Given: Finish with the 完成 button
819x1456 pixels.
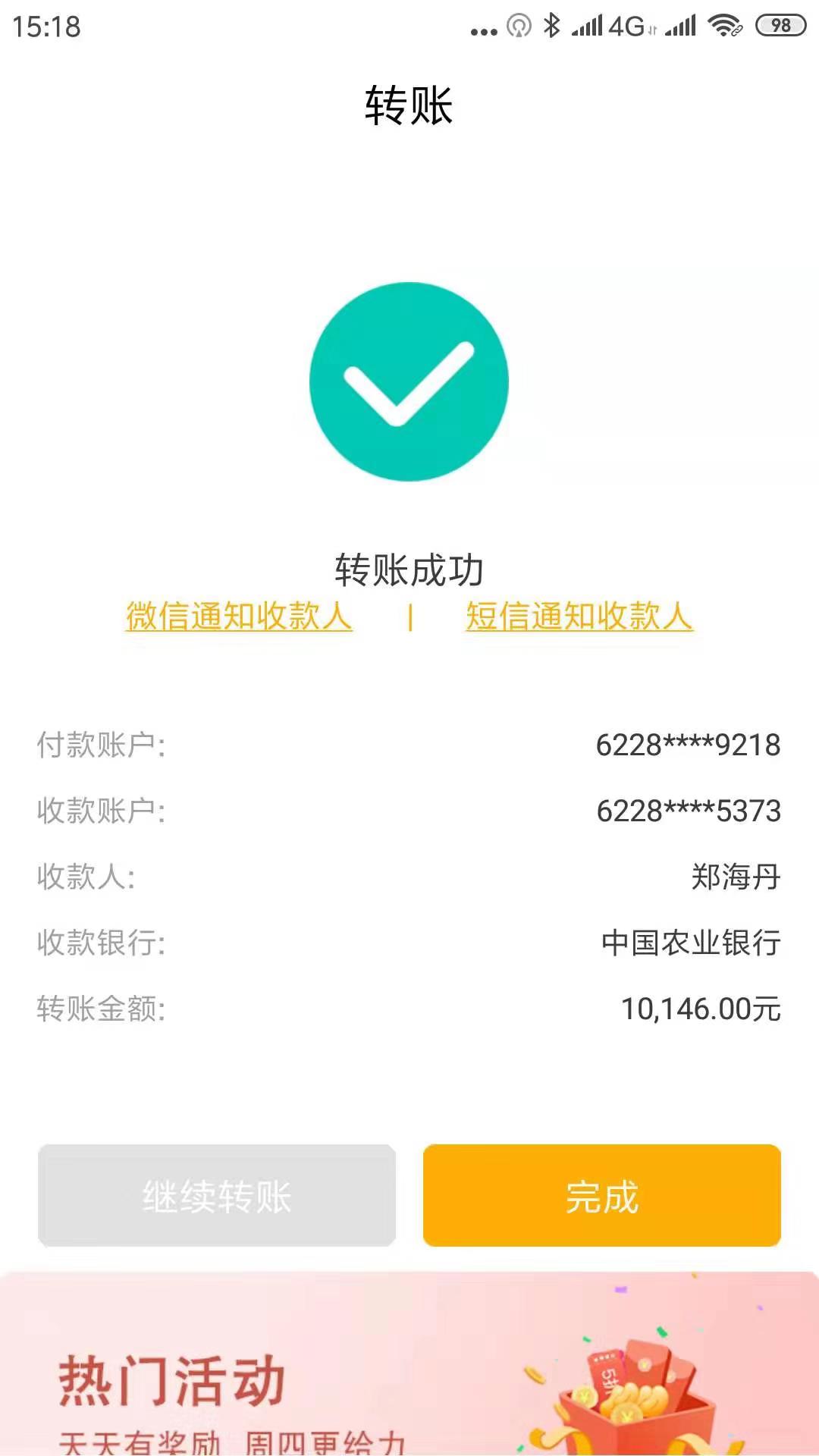Looking at the screenshot, I should pos(602,1195).
